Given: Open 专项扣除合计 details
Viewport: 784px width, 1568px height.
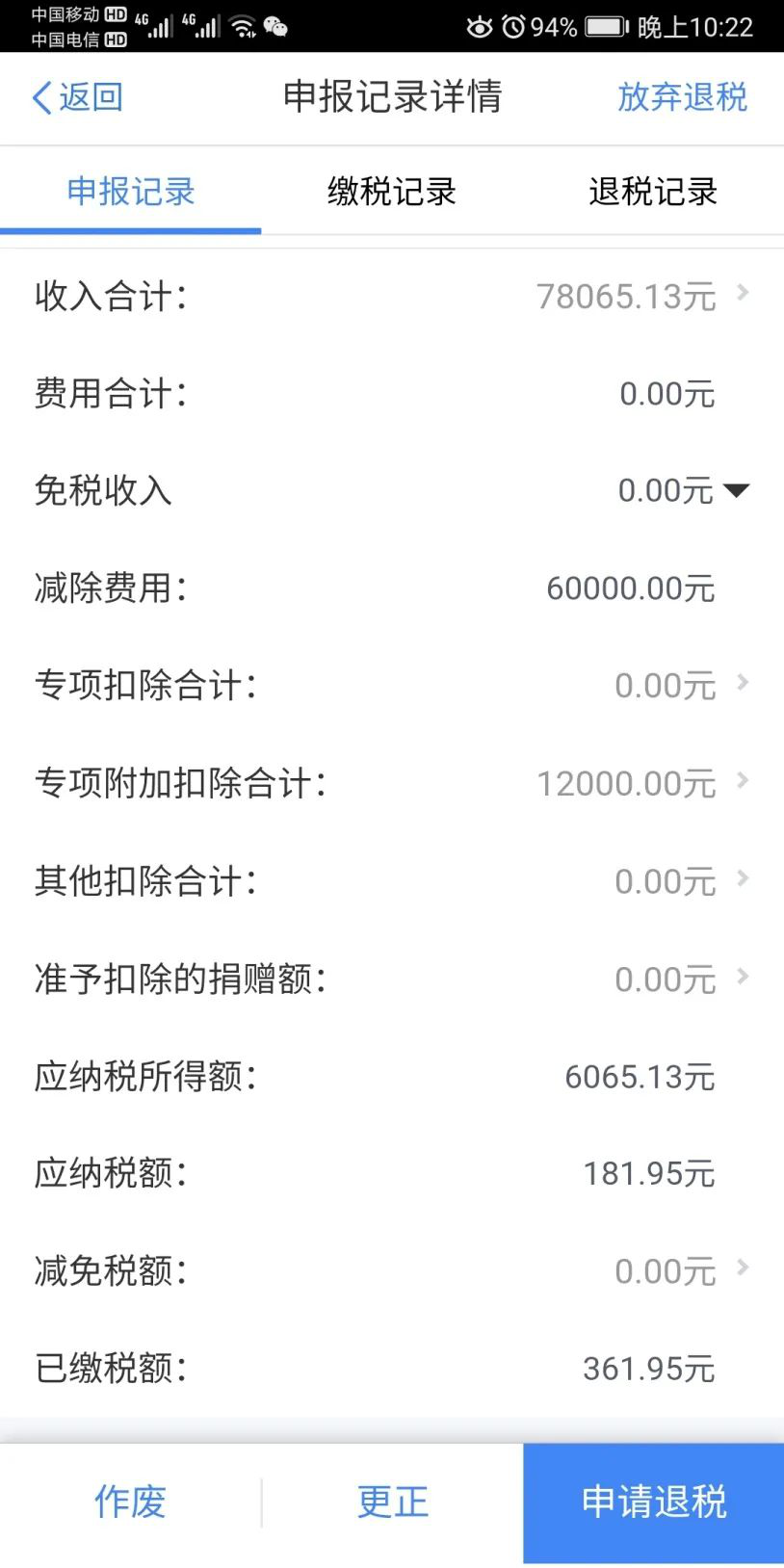Looking at the screenshot, I should point(742,683).
